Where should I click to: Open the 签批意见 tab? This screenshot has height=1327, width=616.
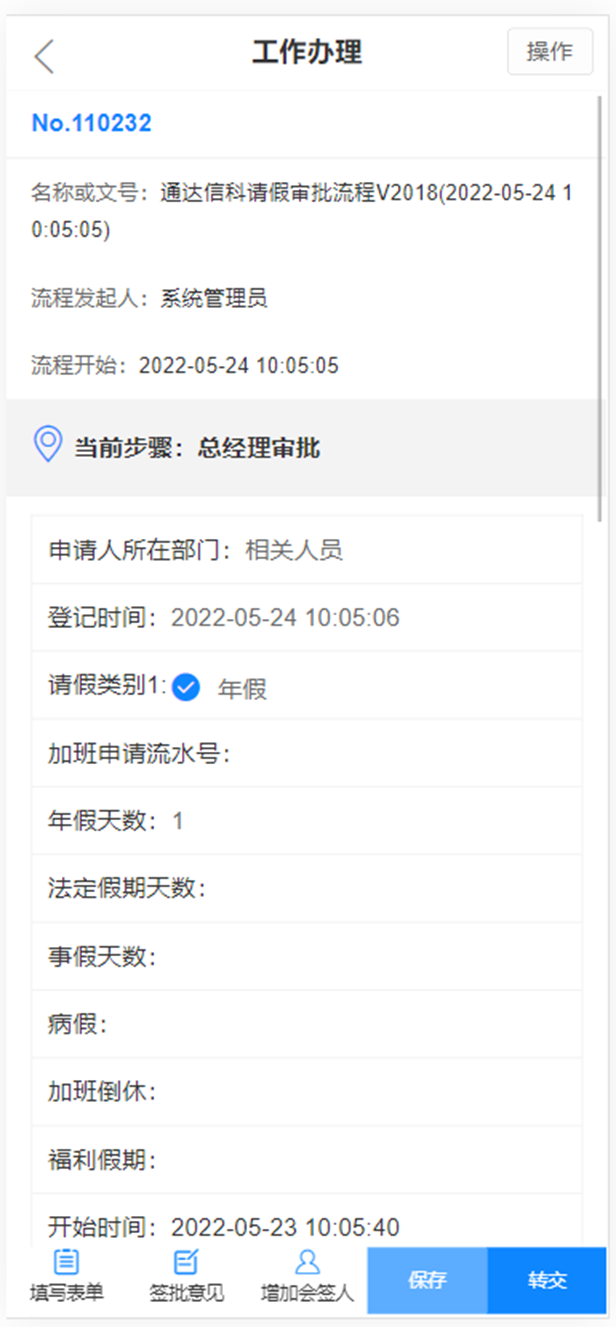click(x=187, y=1276)
